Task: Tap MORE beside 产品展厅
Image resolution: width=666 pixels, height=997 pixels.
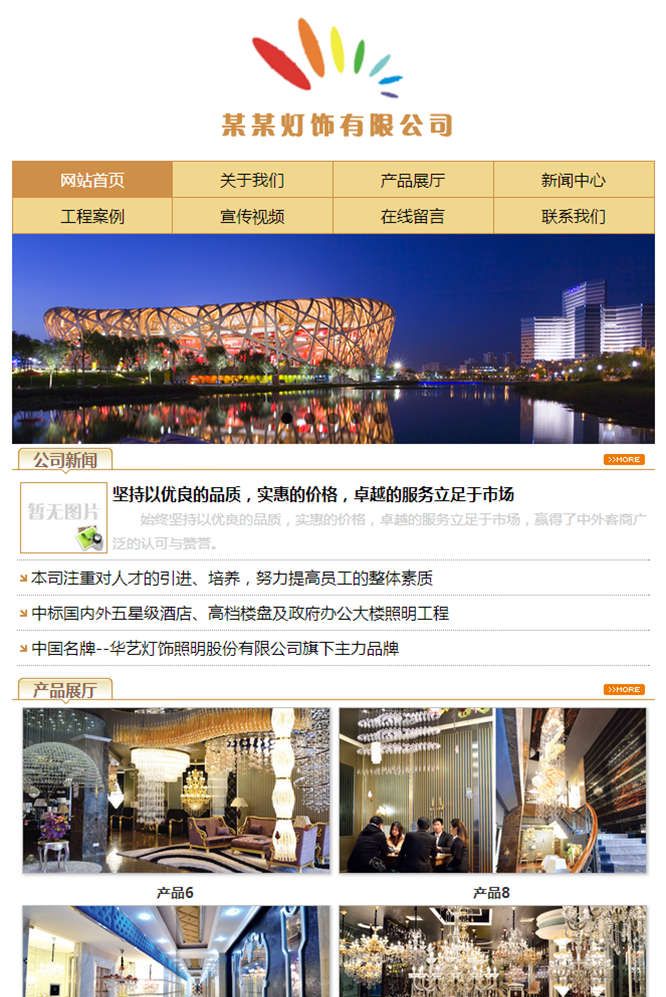Action: (624, 689)
